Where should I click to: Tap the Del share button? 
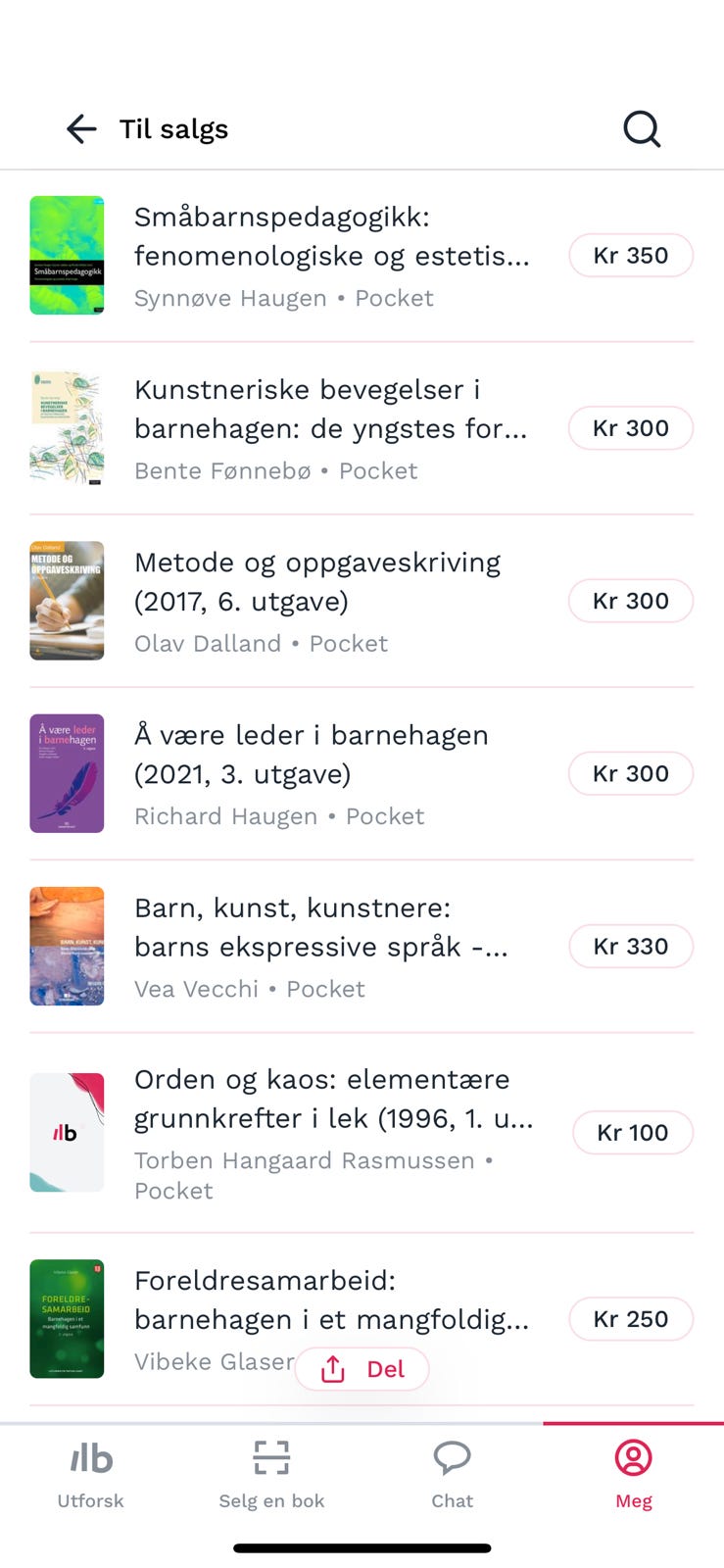pyautogui.click(x=362, y=1369)
